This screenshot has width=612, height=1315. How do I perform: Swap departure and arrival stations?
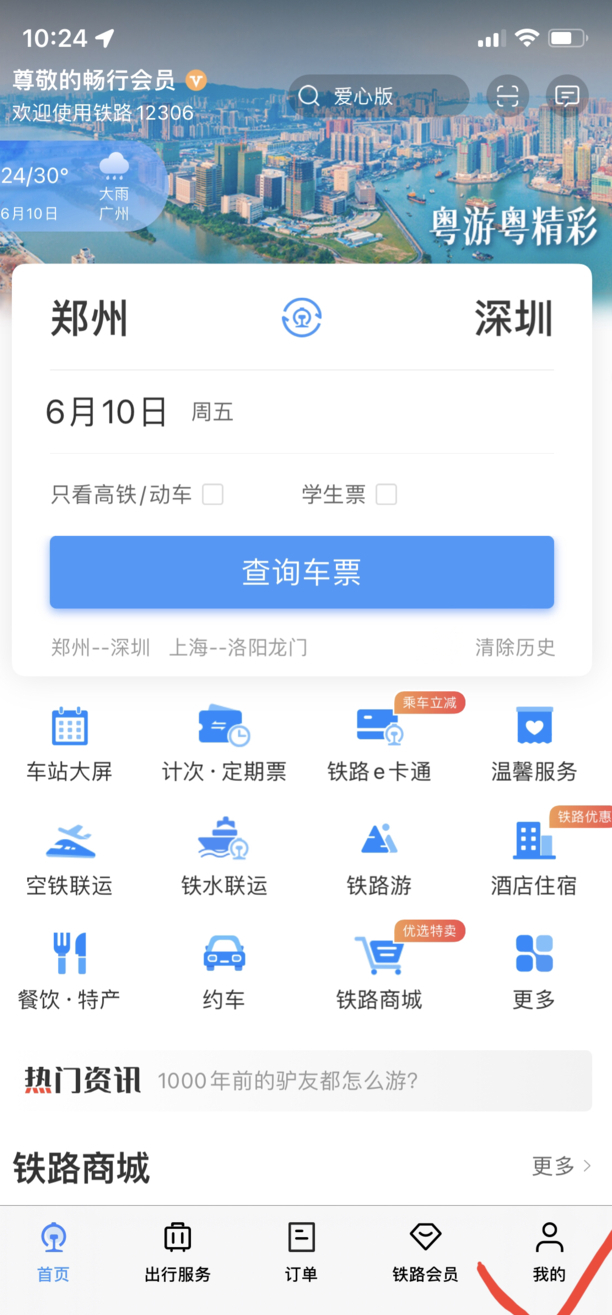pos(301,318)
